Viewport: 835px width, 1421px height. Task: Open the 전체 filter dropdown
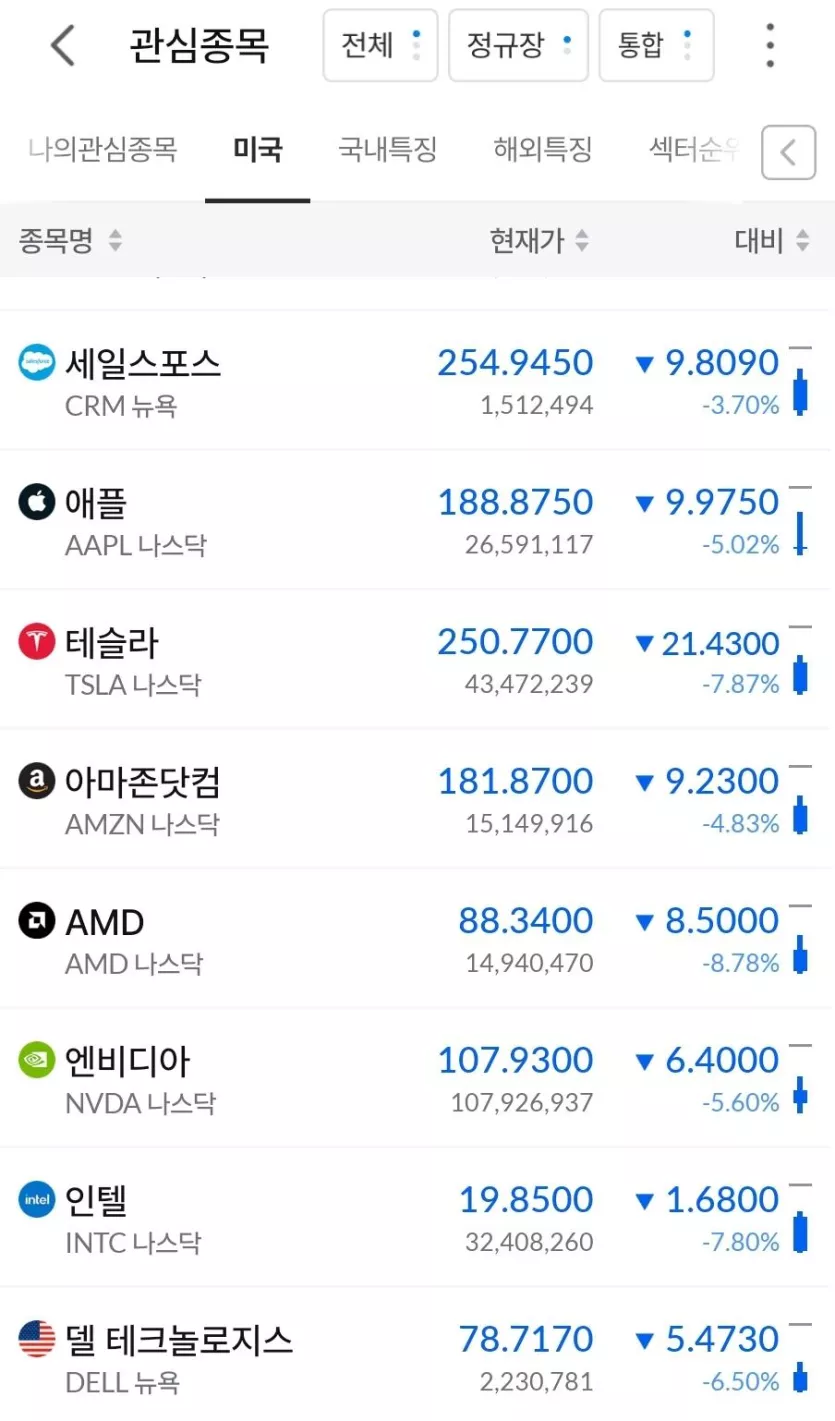[x=380, y=46]
